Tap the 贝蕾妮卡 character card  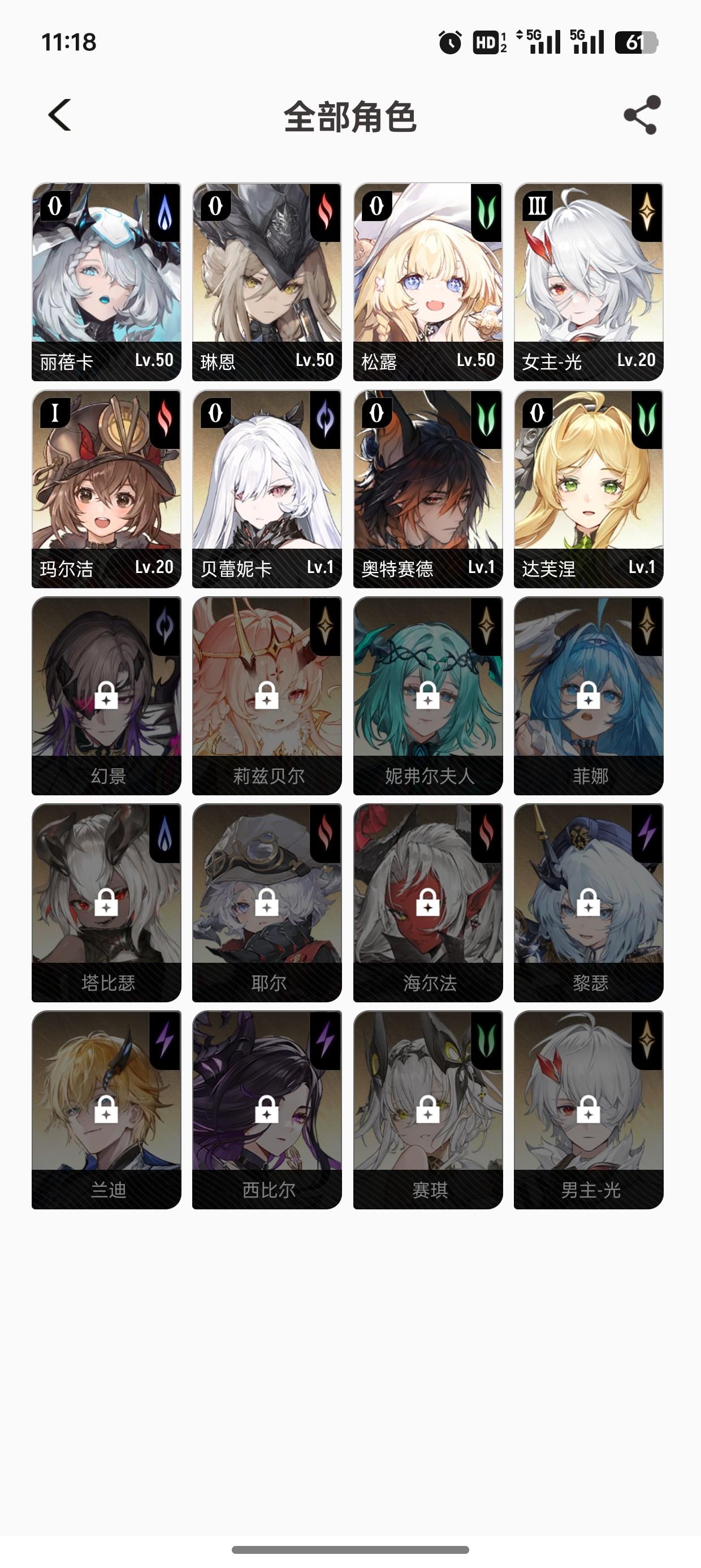click(x=266, y=489)
